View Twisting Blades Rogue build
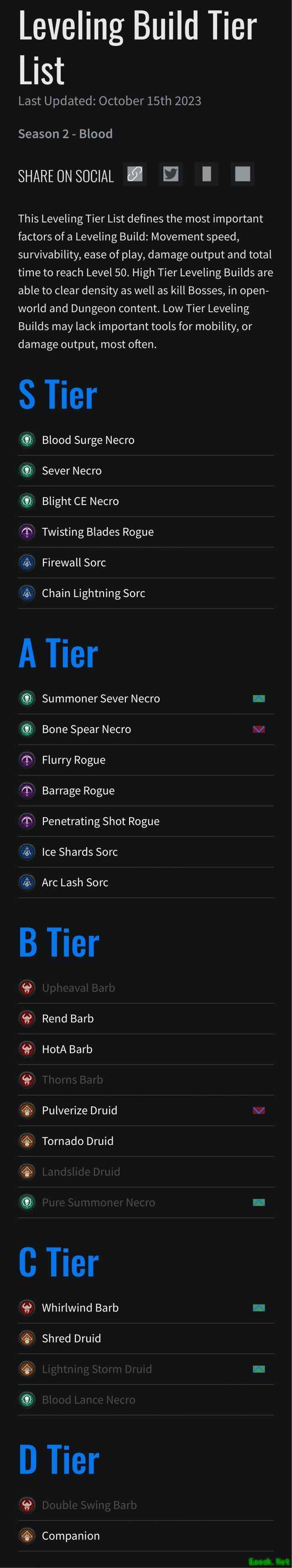292x1568 pixels. pos(98,531)
